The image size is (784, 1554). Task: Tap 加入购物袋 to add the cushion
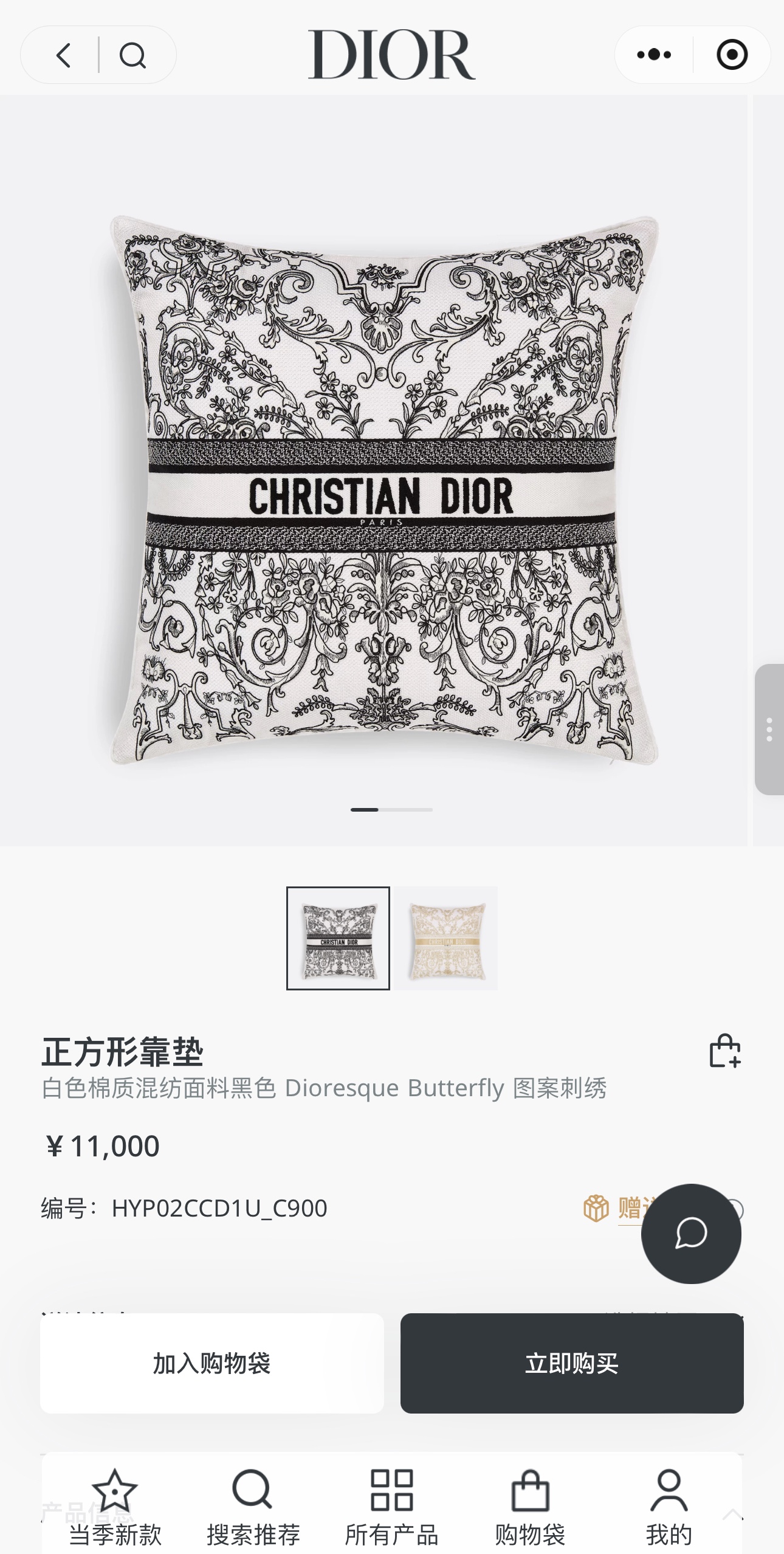tap(211, 1363)
